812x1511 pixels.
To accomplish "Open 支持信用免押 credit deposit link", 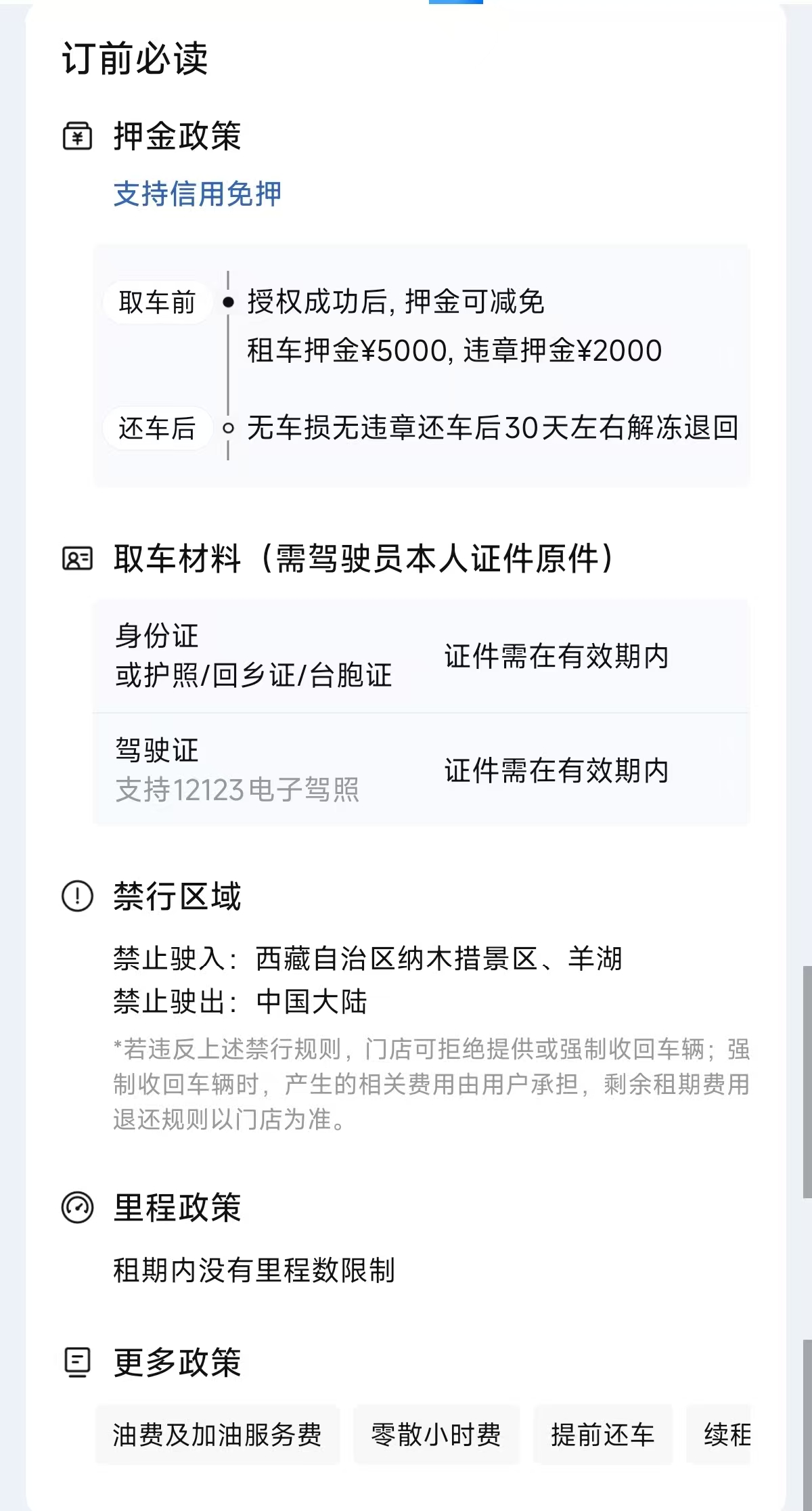I will pos(197,194).
